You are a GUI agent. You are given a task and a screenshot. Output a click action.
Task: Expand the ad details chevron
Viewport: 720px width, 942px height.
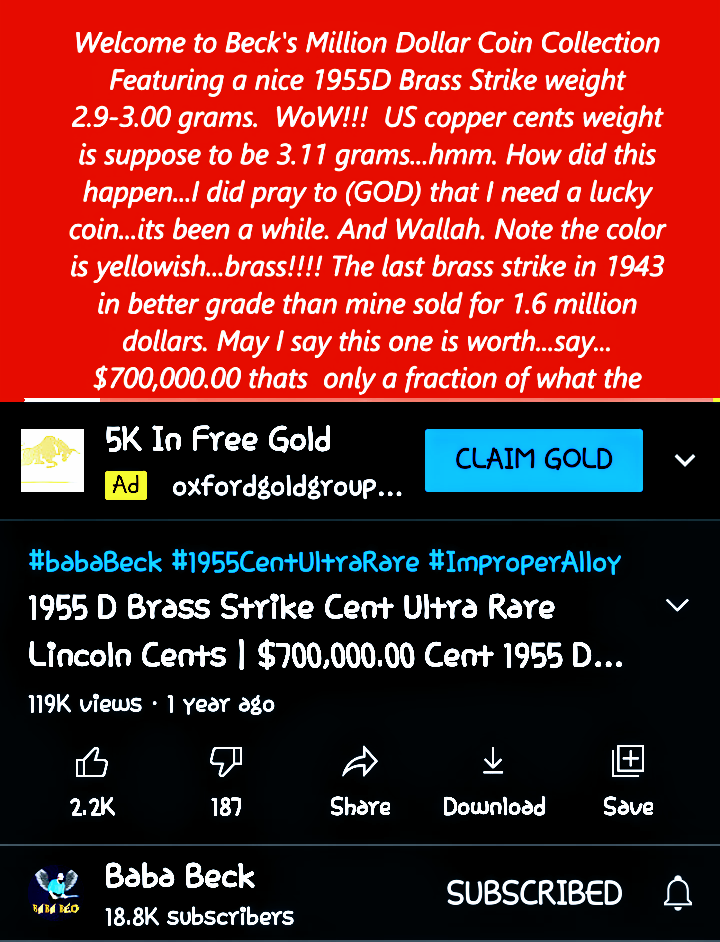coord(685,461)
